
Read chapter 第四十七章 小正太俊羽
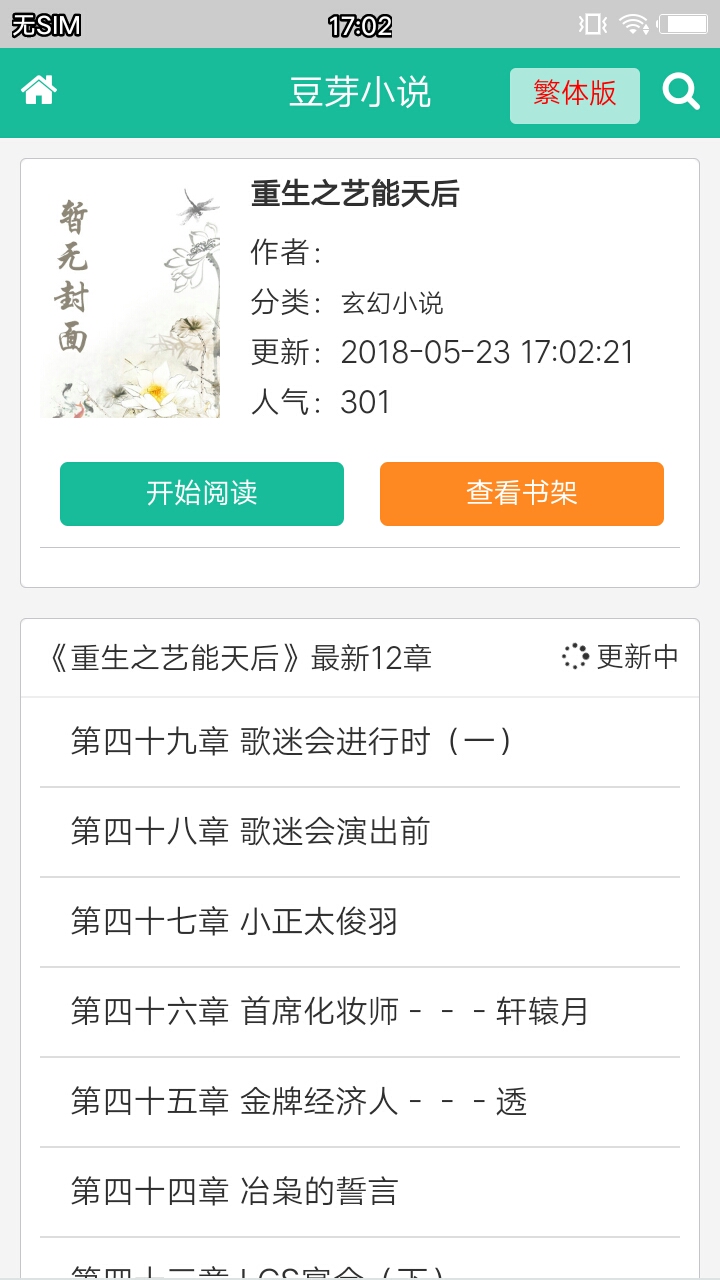tap(234, 922)
